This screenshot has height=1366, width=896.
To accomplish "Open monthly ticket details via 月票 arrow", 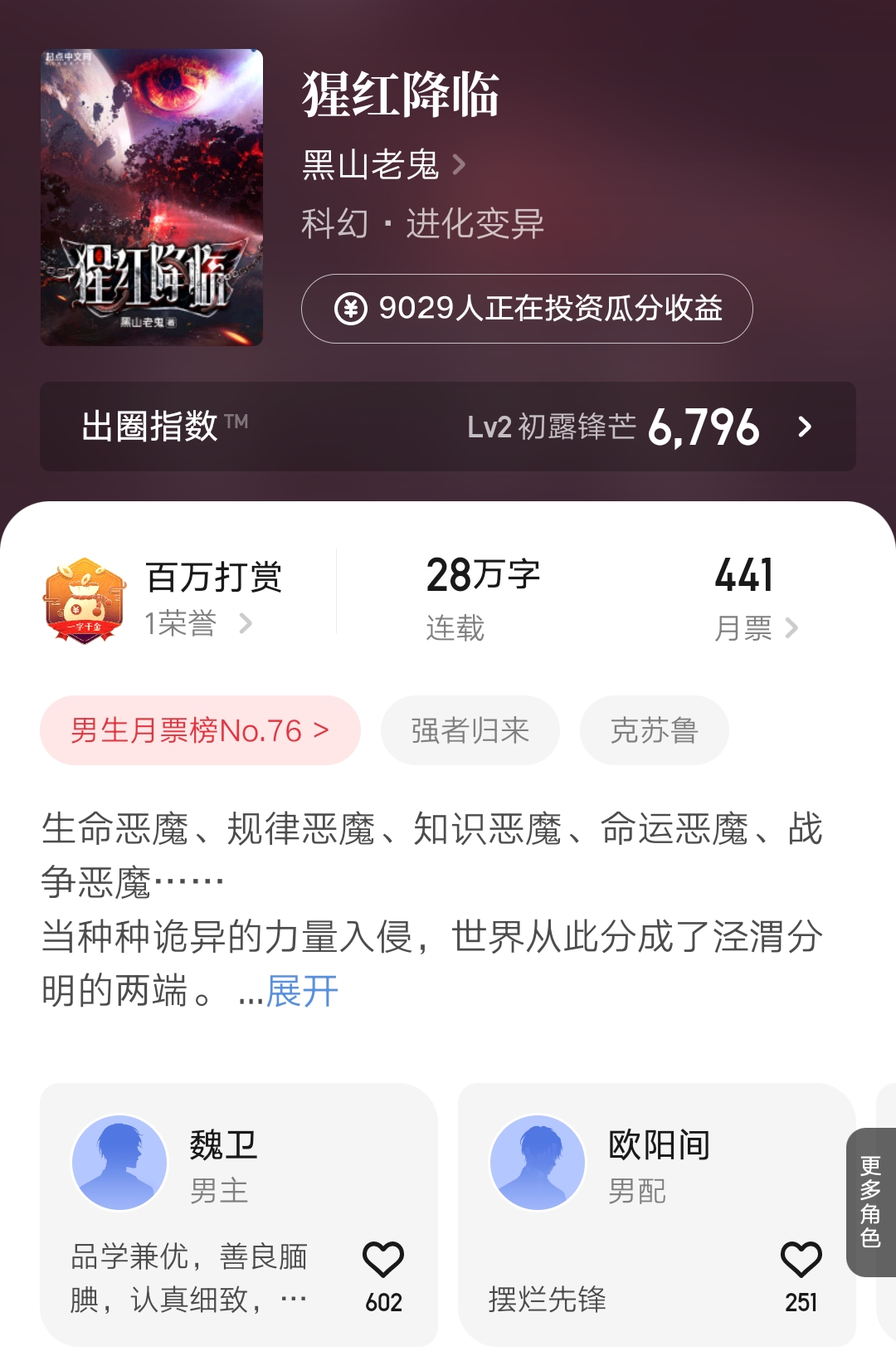I will pyautogui.click(x=792, y=629).
